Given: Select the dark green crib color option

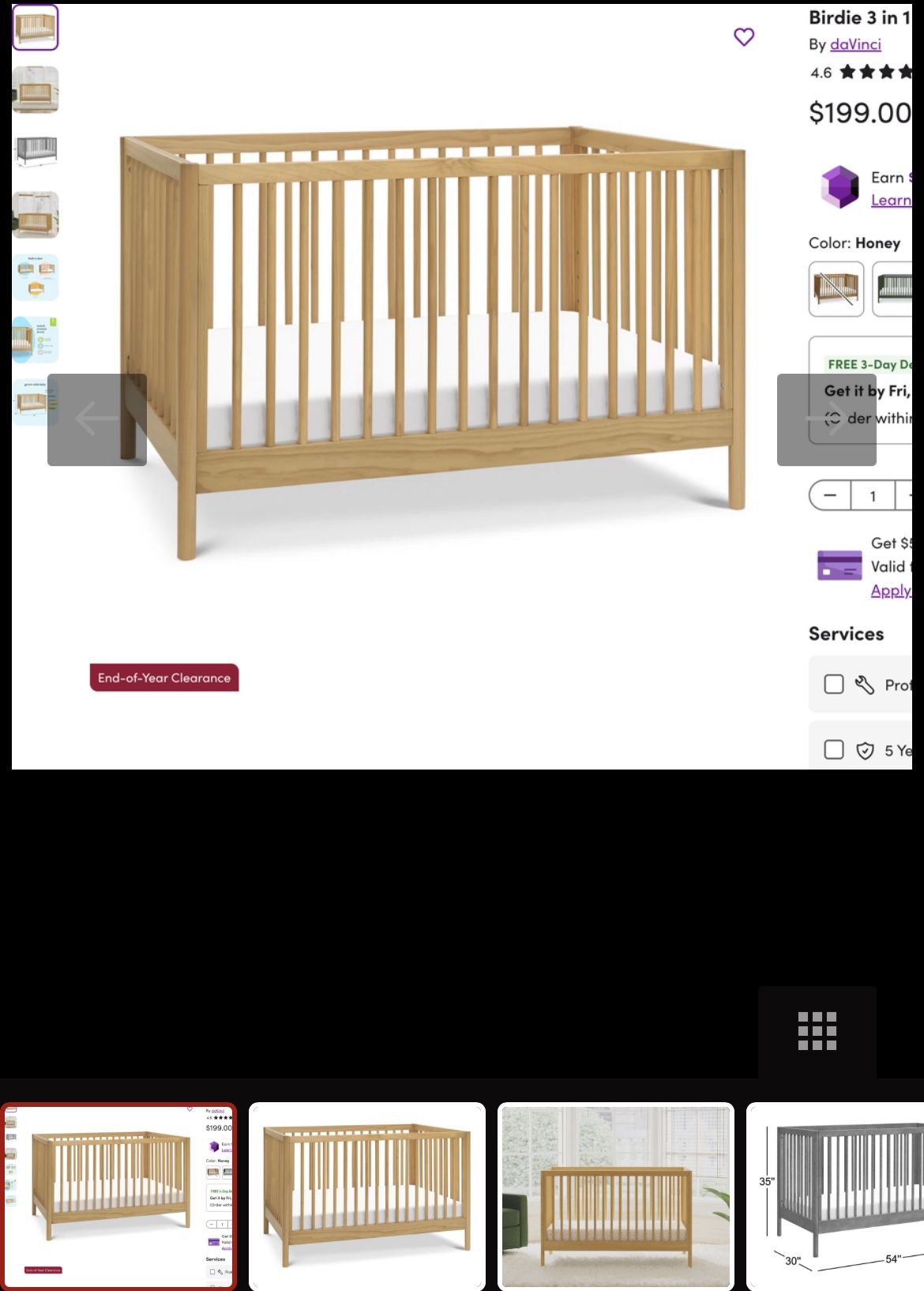Looking at the screenshot, I should click(x=900, y=289).
